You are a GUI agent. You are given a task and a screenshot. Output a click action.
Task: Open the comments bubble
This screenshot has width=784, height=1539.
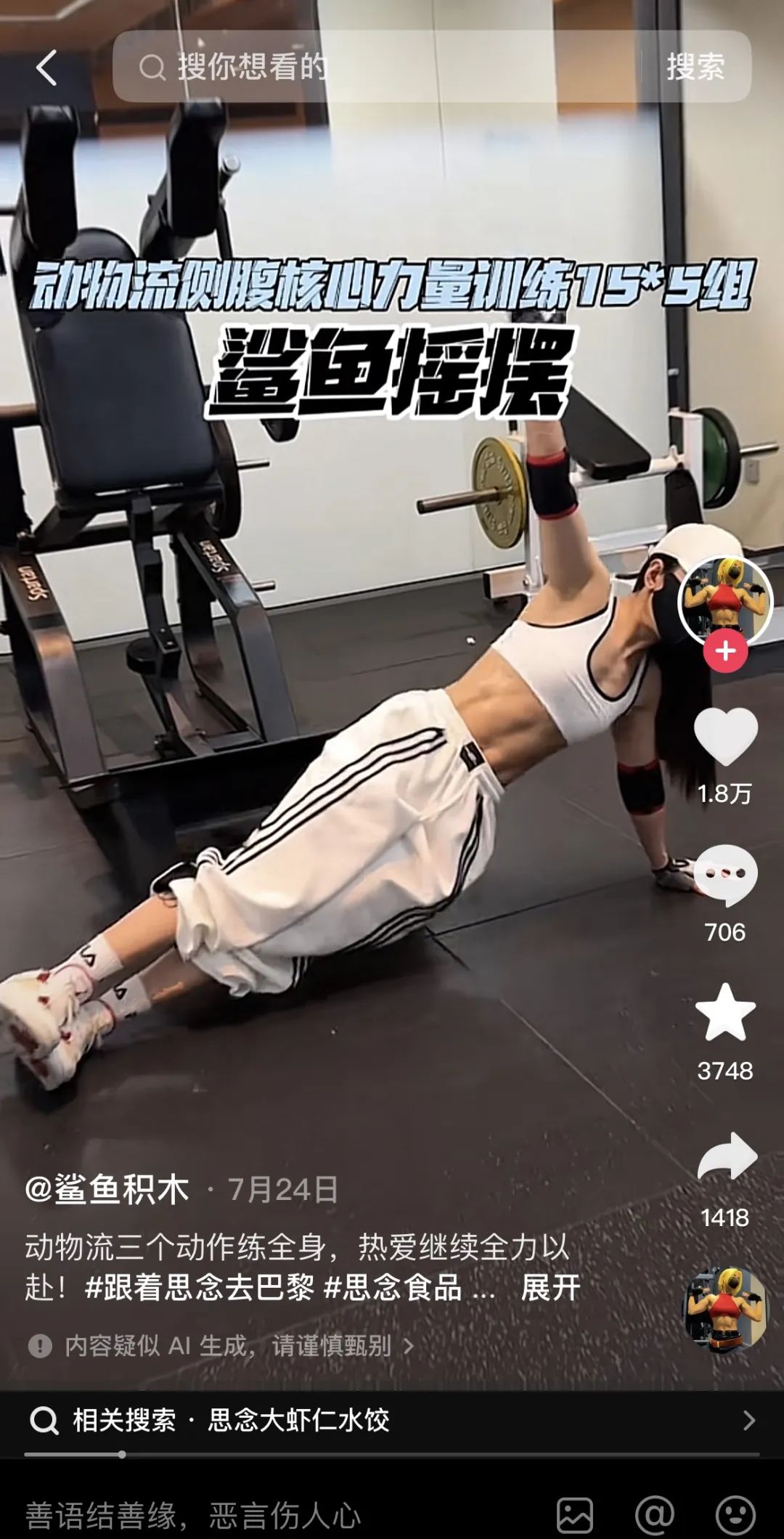point(725,875)
